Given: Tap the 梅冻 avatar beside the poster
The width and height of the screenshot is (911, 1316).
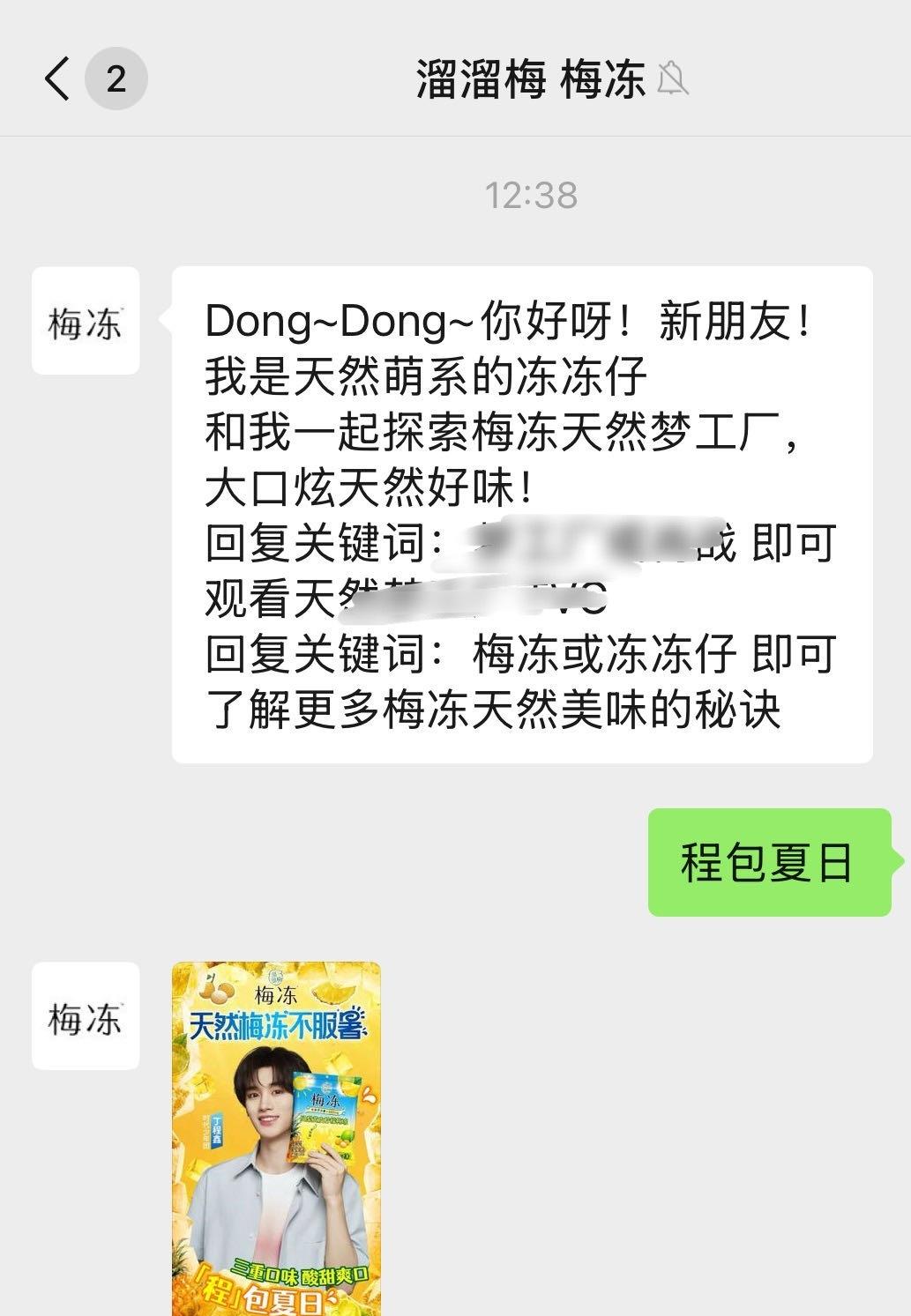Looking at the screenshot, I should tap(86, 1016).
